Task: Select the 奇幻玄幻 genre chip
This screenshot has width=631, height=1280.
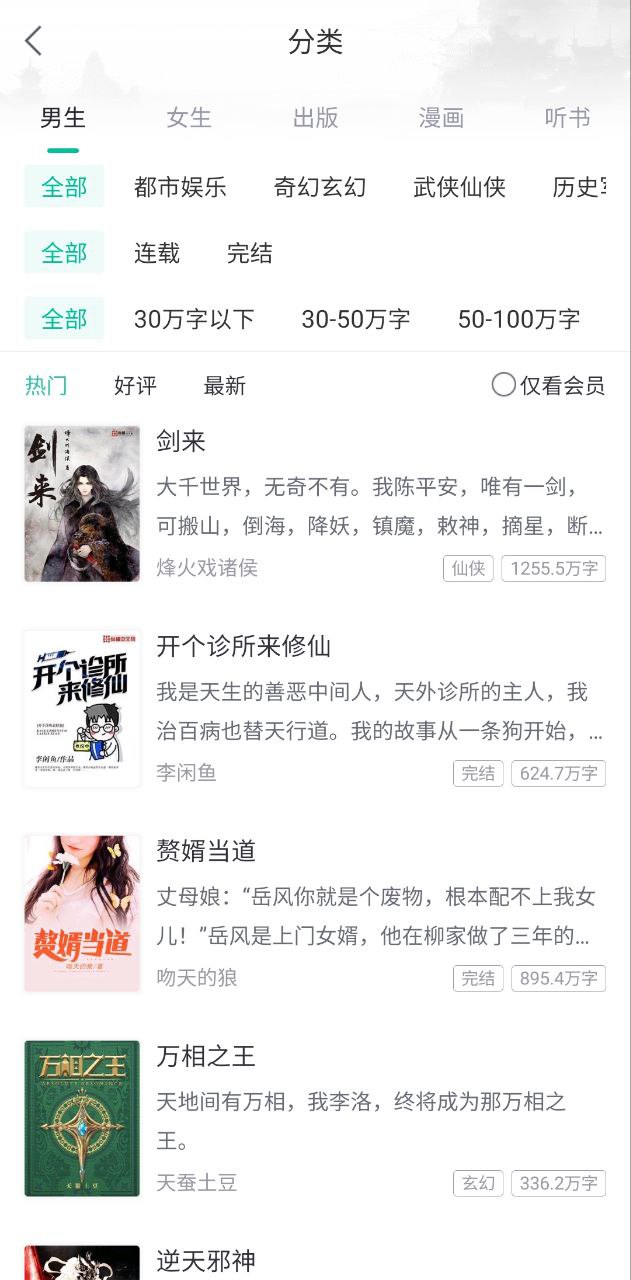Action: (320, 187)
